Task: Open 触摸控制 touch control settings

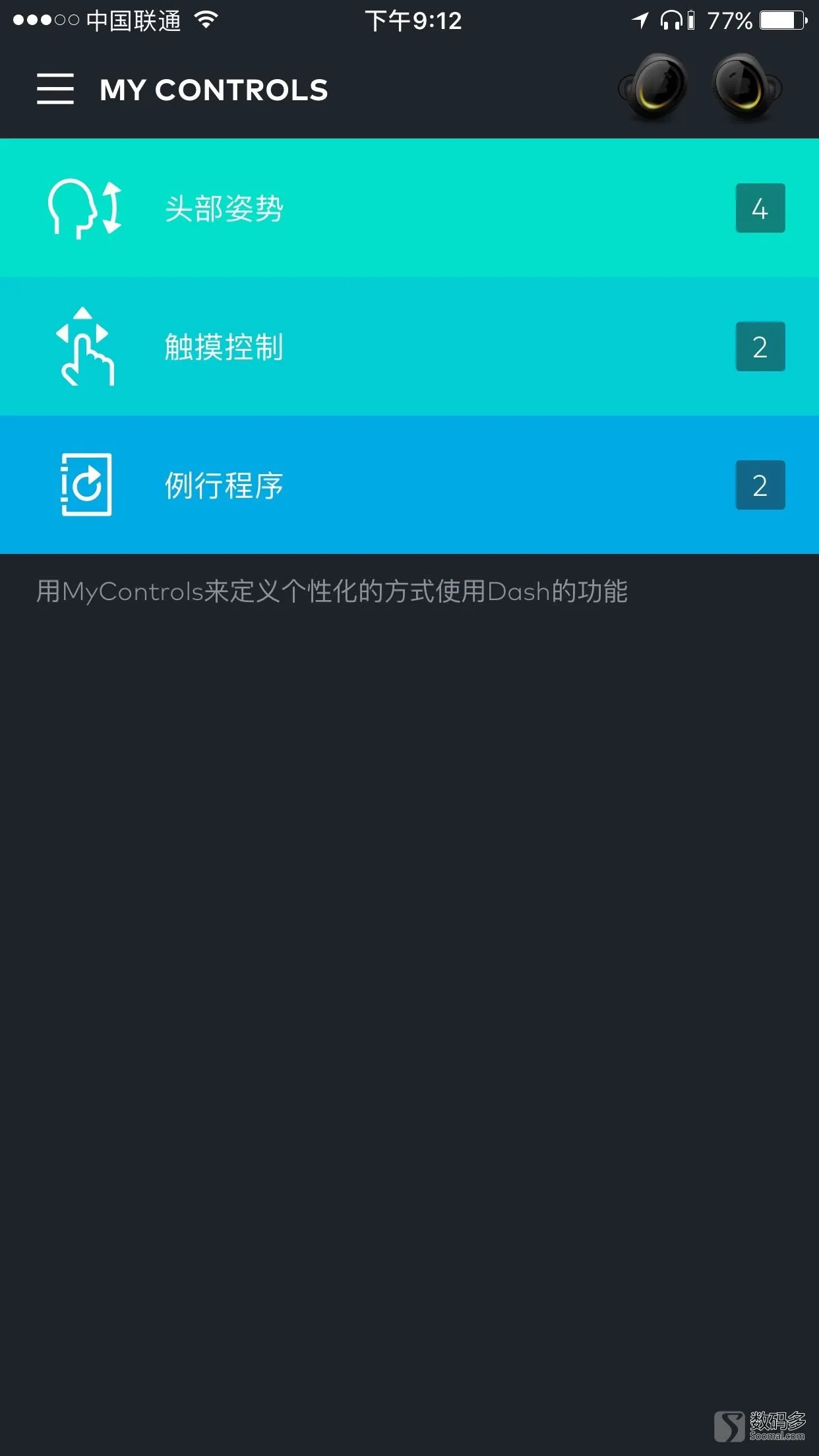Action: 409,347
